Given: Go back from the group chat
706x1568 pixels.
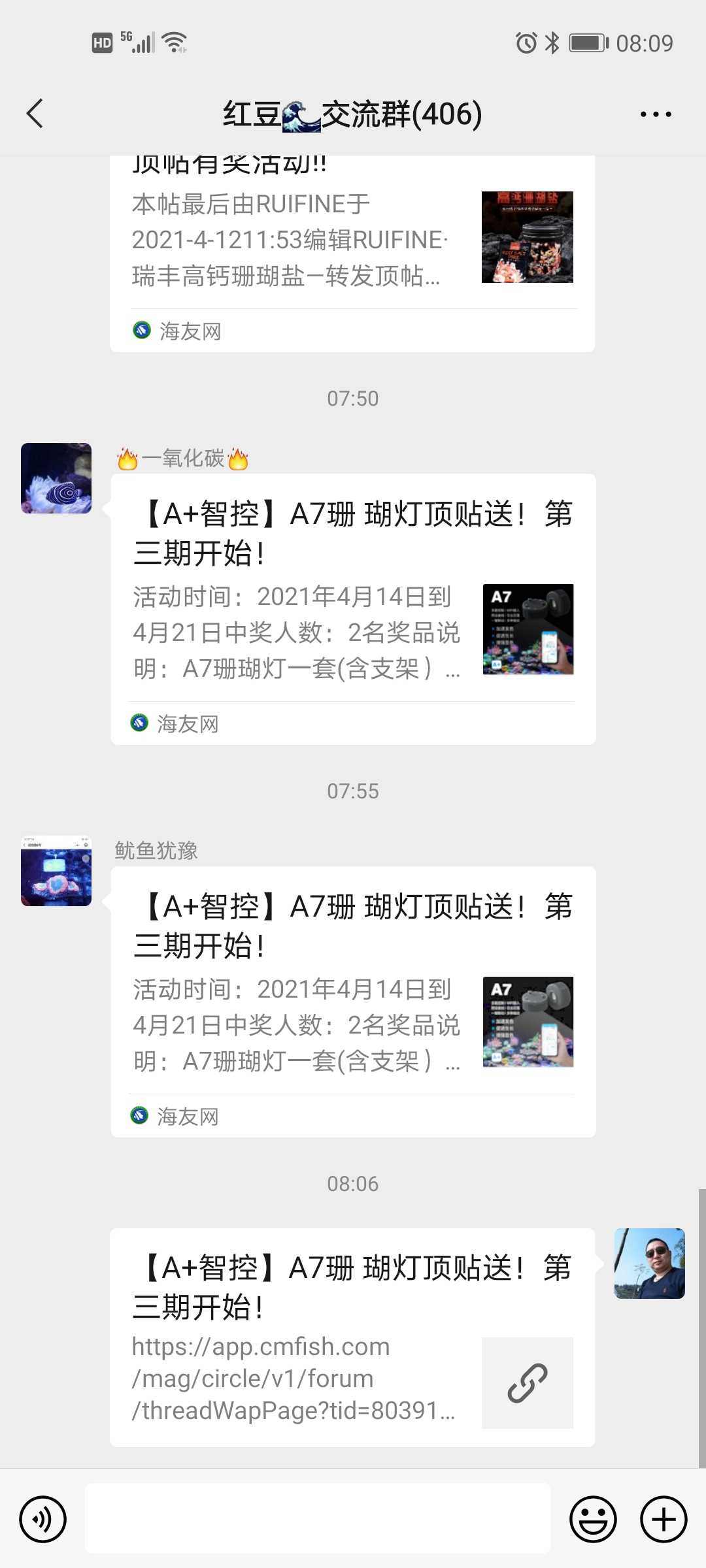Looking at the screenshot, I should pyautogui.click(x=35, y=114).
